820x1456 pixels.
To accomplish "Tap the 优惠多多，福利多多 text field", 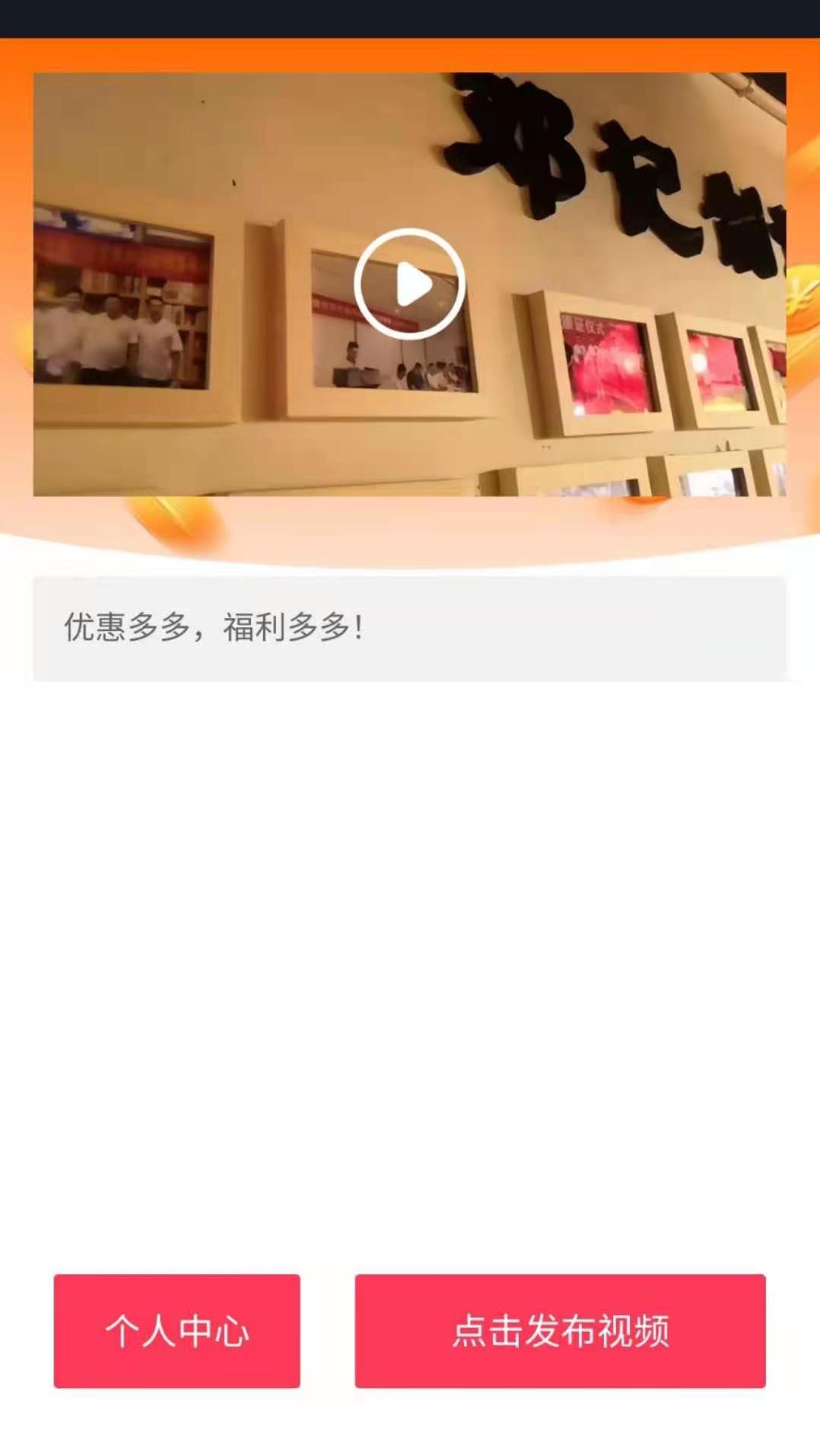I will pyautogui.click(x=409, y=629).
